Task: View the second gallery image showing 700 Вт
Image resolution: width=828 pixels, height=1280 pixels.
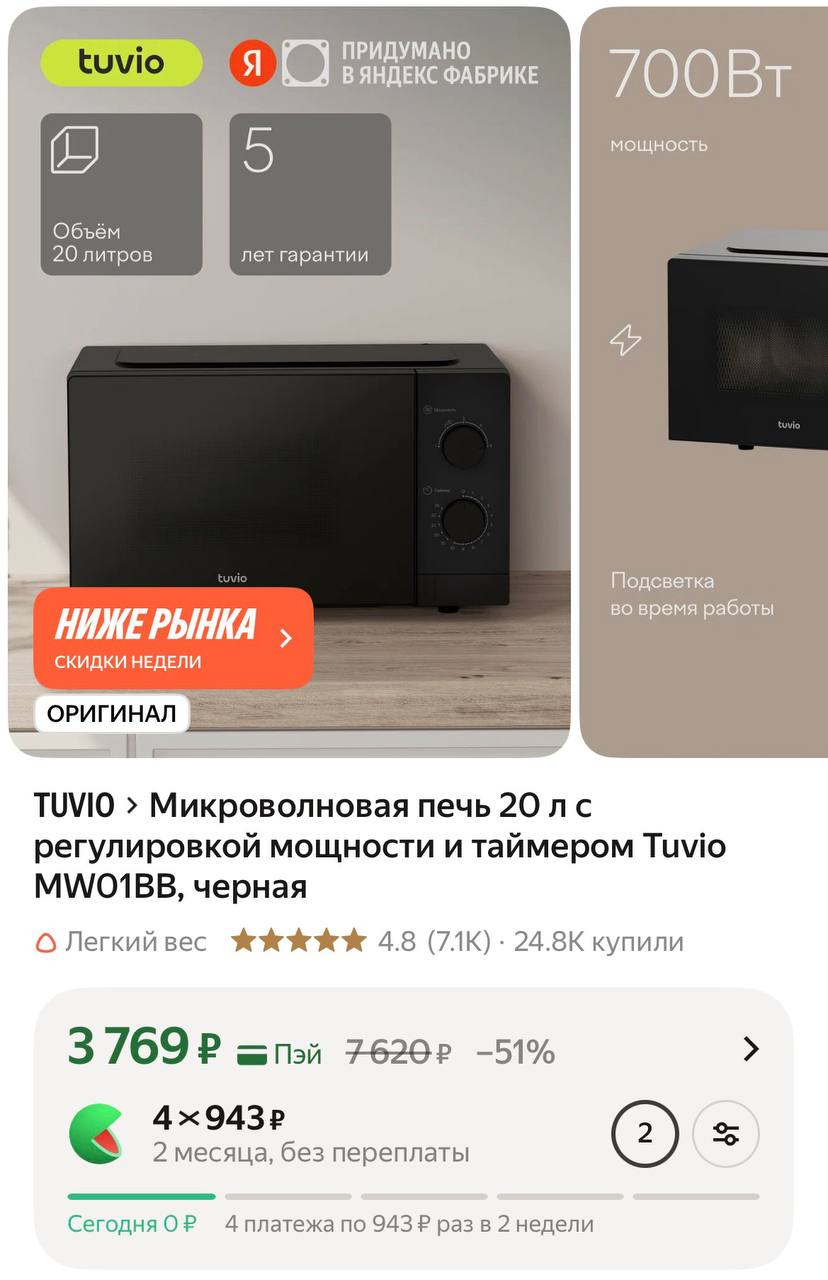Action: point(705,380)
